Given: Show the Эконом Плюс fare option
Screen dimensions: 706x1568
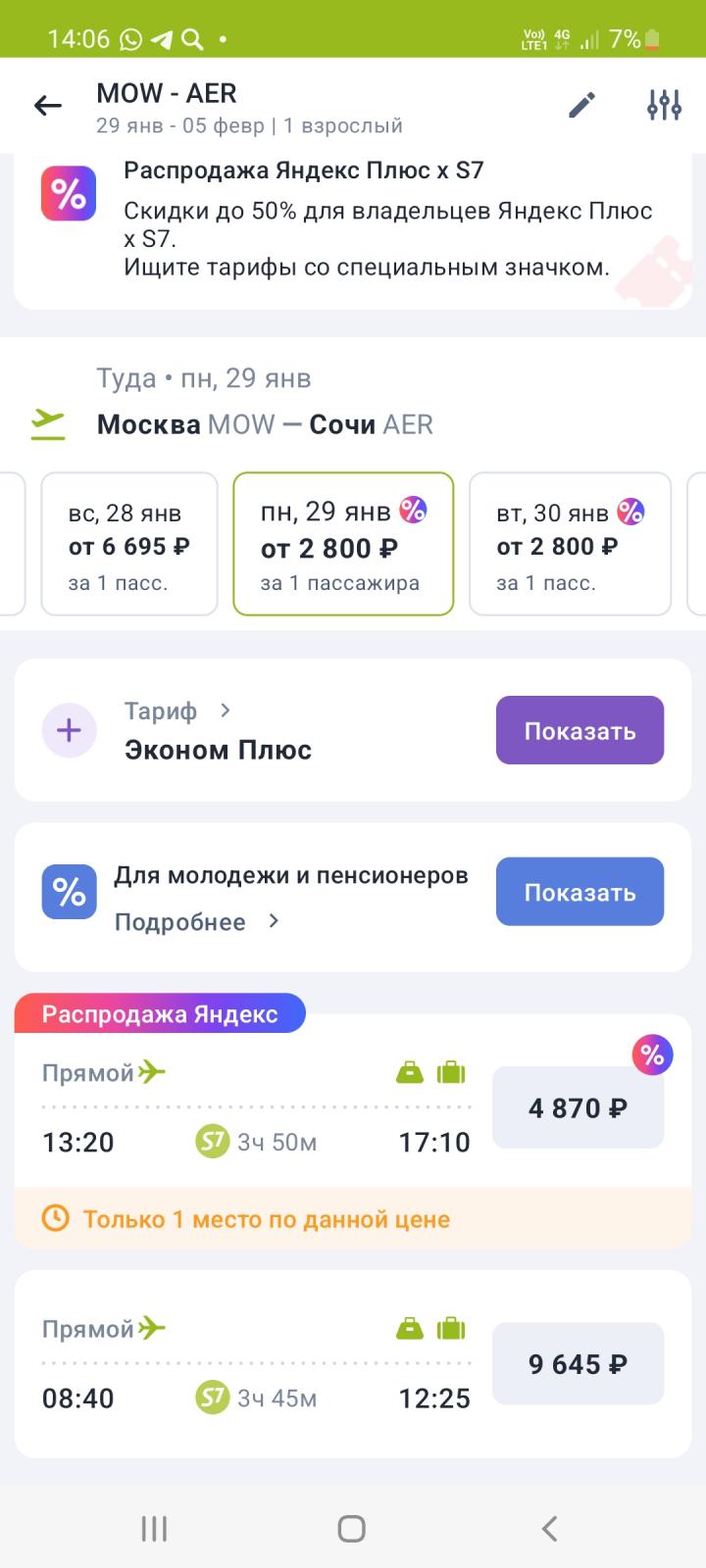Looking at the screenshot, I should click(x=580, y=730).
